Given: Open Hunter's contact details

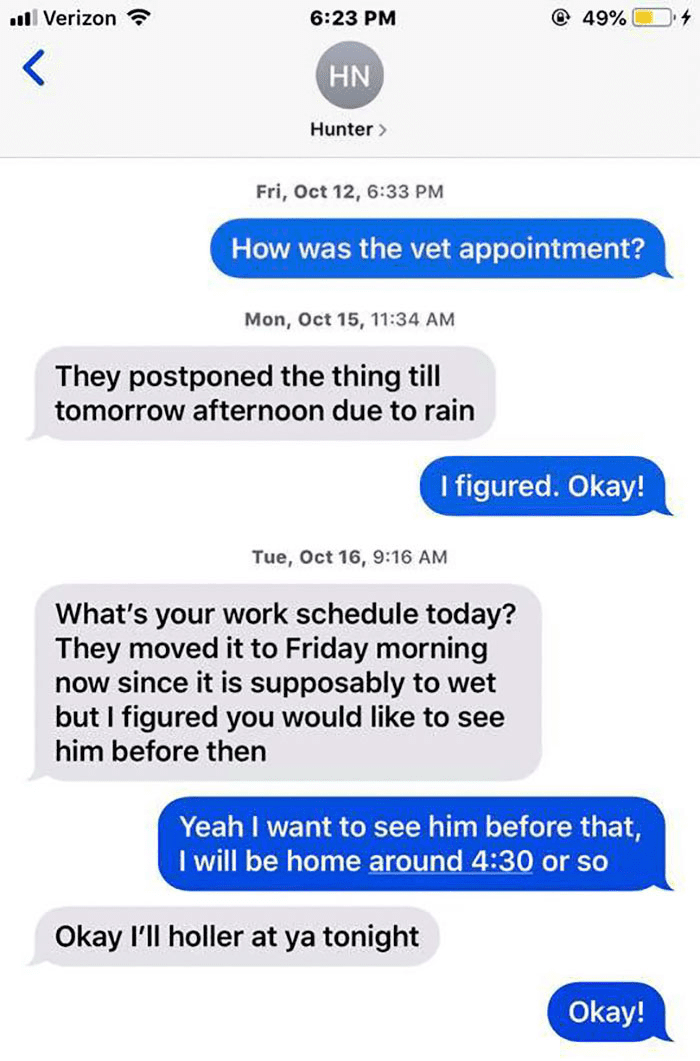Looking at the screenshot, I should [349, 129].
